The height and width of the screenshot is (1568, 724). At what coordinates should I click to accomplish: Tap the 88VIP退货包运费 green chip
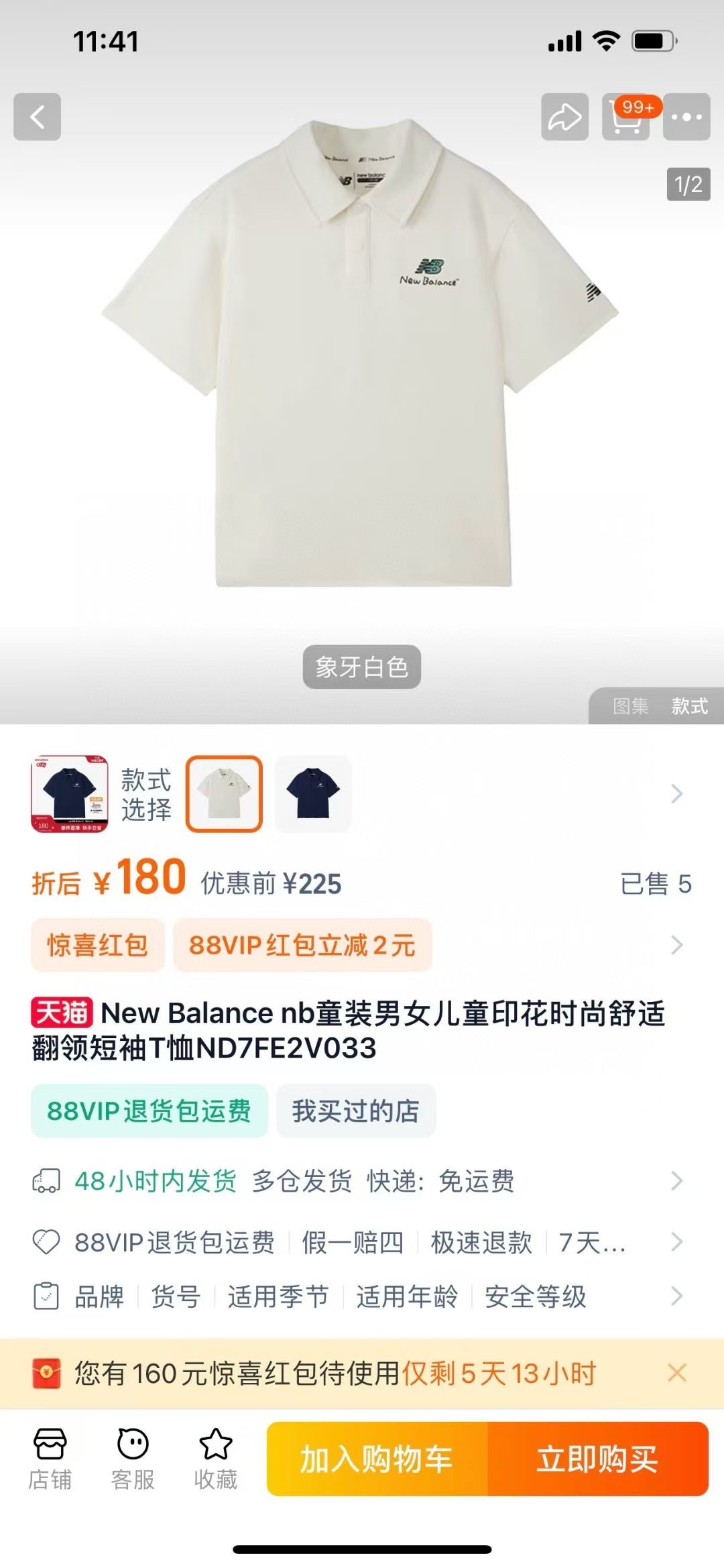coord(149,1111)
